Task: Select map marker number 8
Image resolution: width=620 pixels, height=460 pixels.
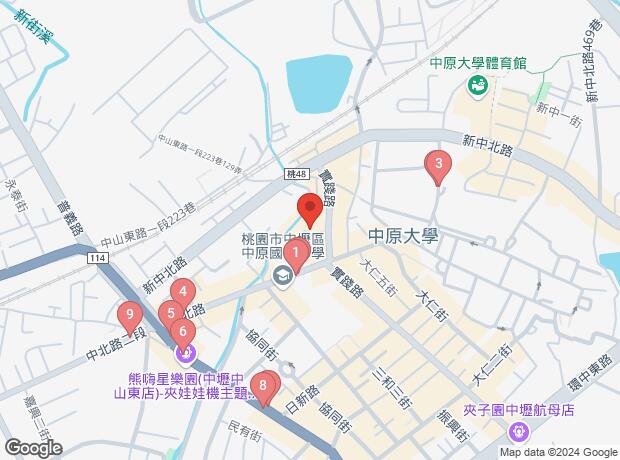Action: point(263,384)
